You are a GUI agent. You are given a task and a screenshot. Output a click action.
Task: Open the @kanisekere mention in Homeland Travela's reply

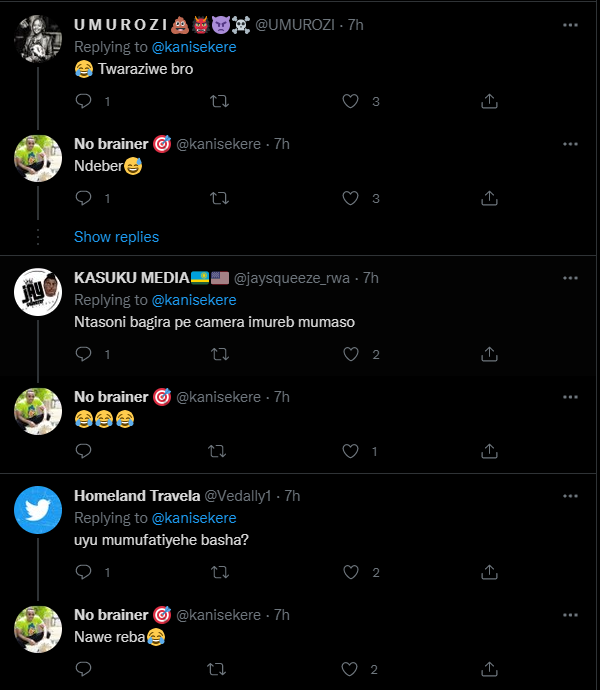194,518
